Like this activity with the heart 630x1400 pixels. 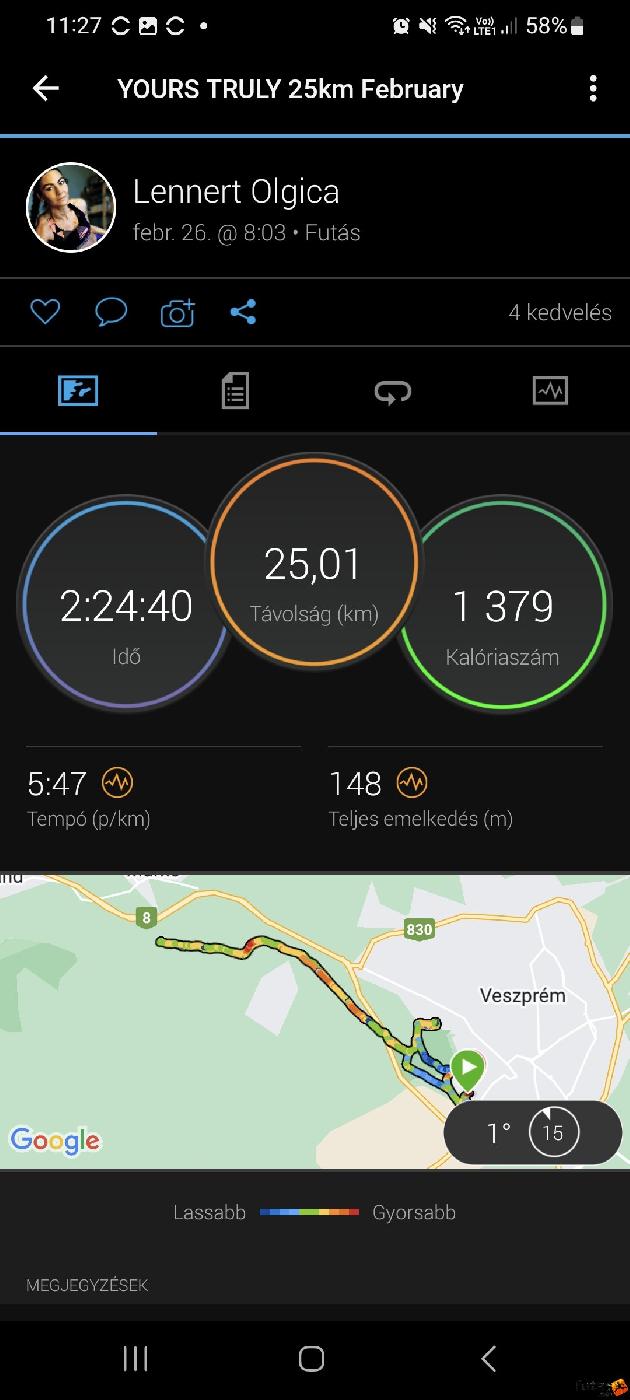click(x=45, y=312)
